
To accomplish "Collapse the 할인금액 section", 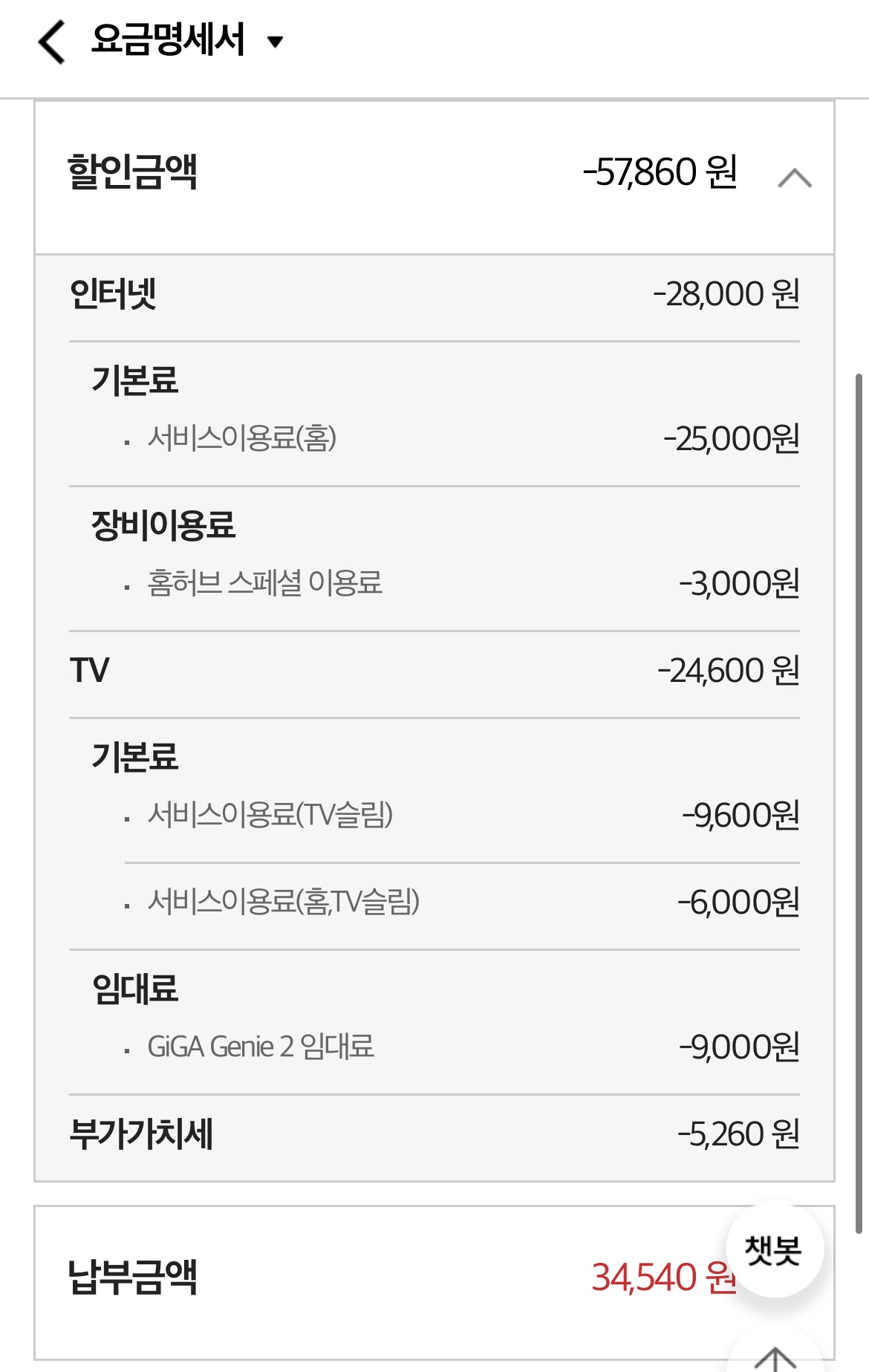I will click(x=794, y=178).
